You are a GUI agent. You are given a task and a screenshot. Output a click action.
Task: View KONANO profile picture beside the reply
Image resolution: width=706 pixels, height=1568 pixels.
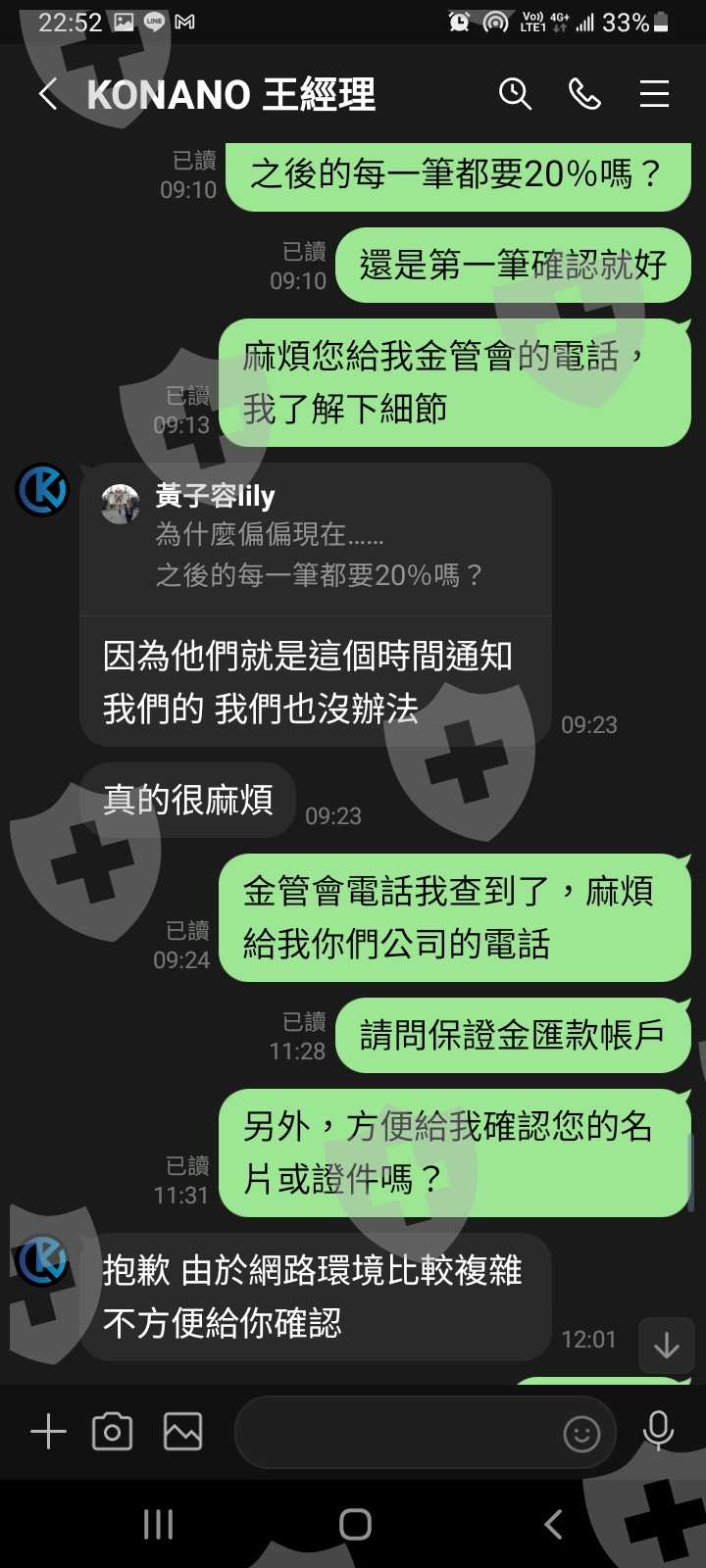(x=42, y=490)
